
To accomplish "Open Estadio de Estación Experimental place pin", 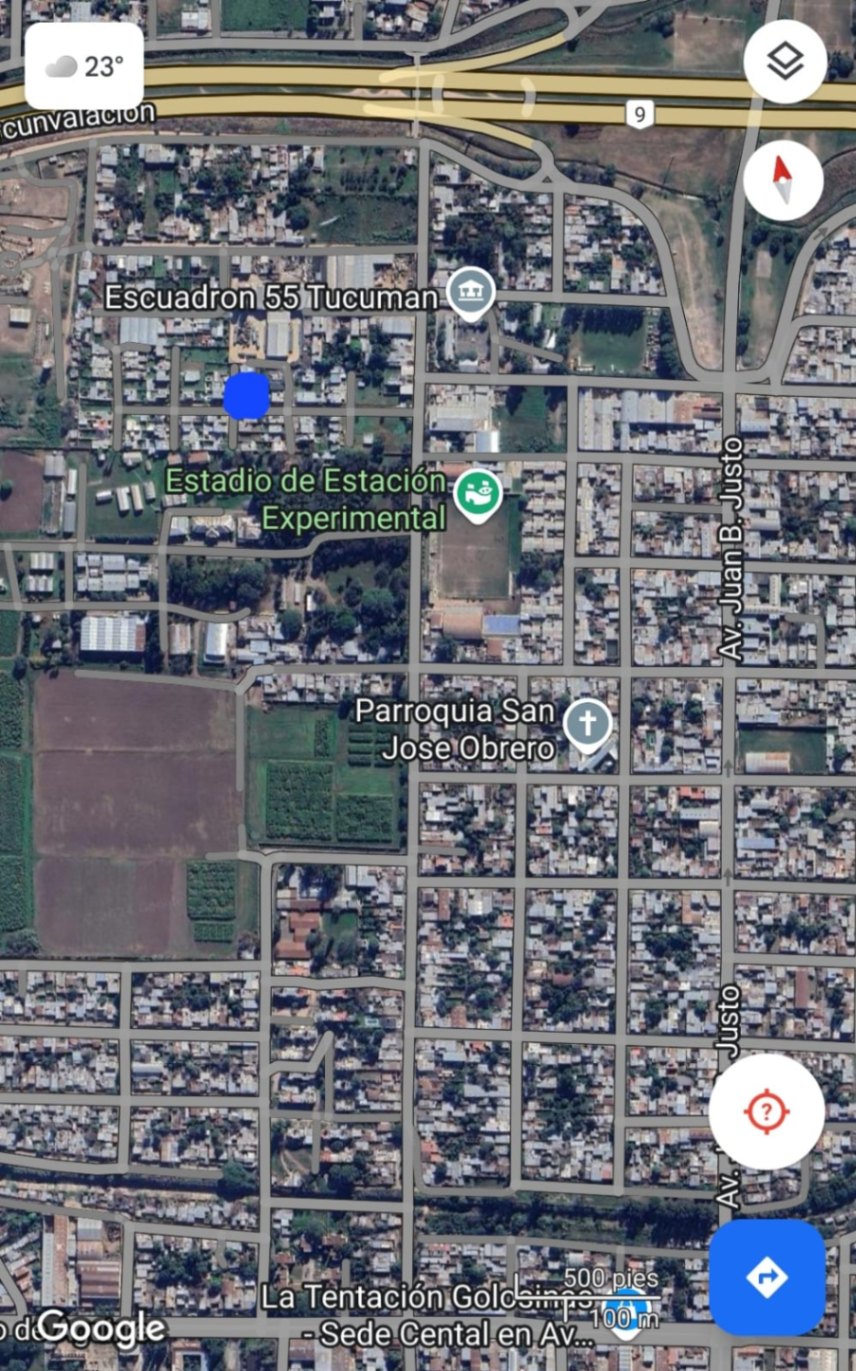I will coord(477,496).
